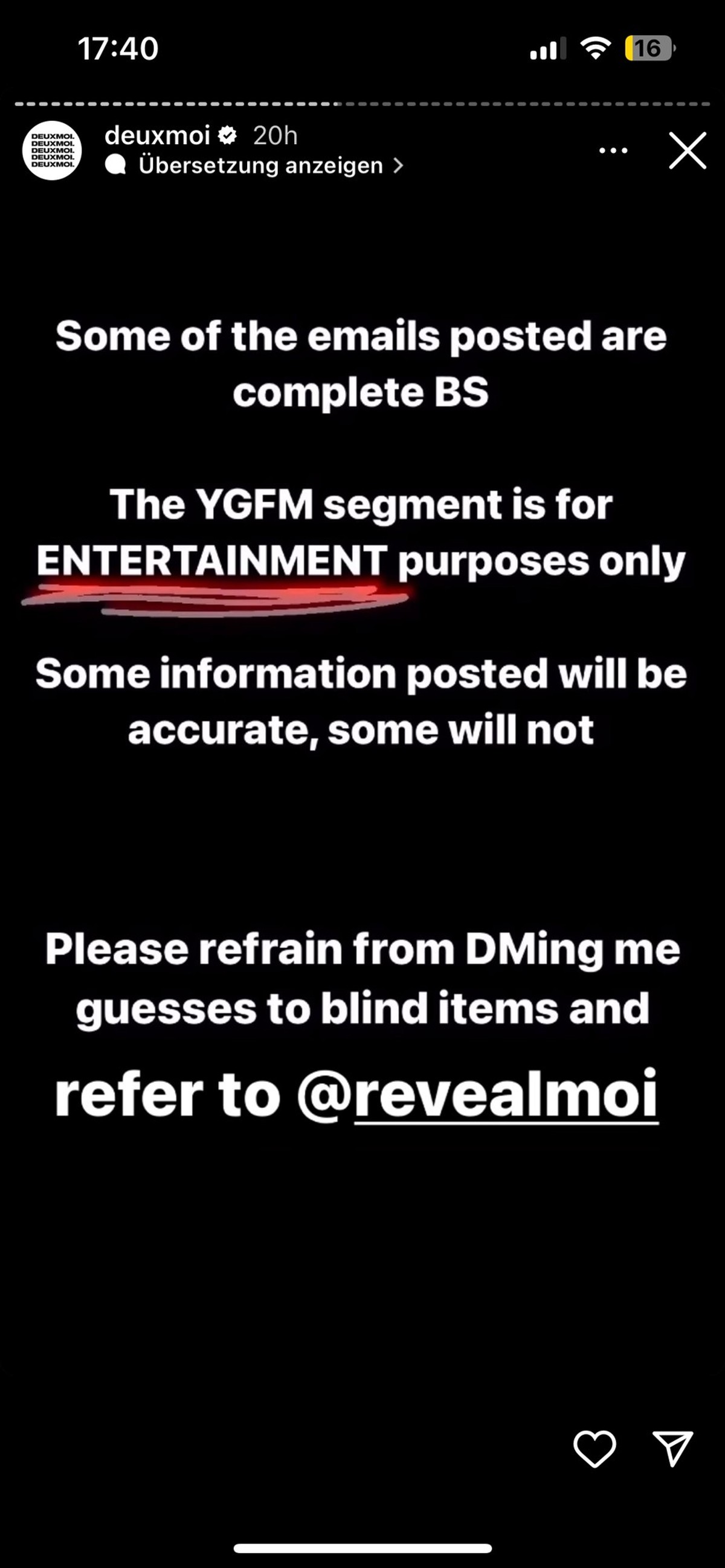This screenshot has width=725, height=1568.
Task: Open deuxmoi's profile picture
Action: pyautogui.click(x=52, y=150)
